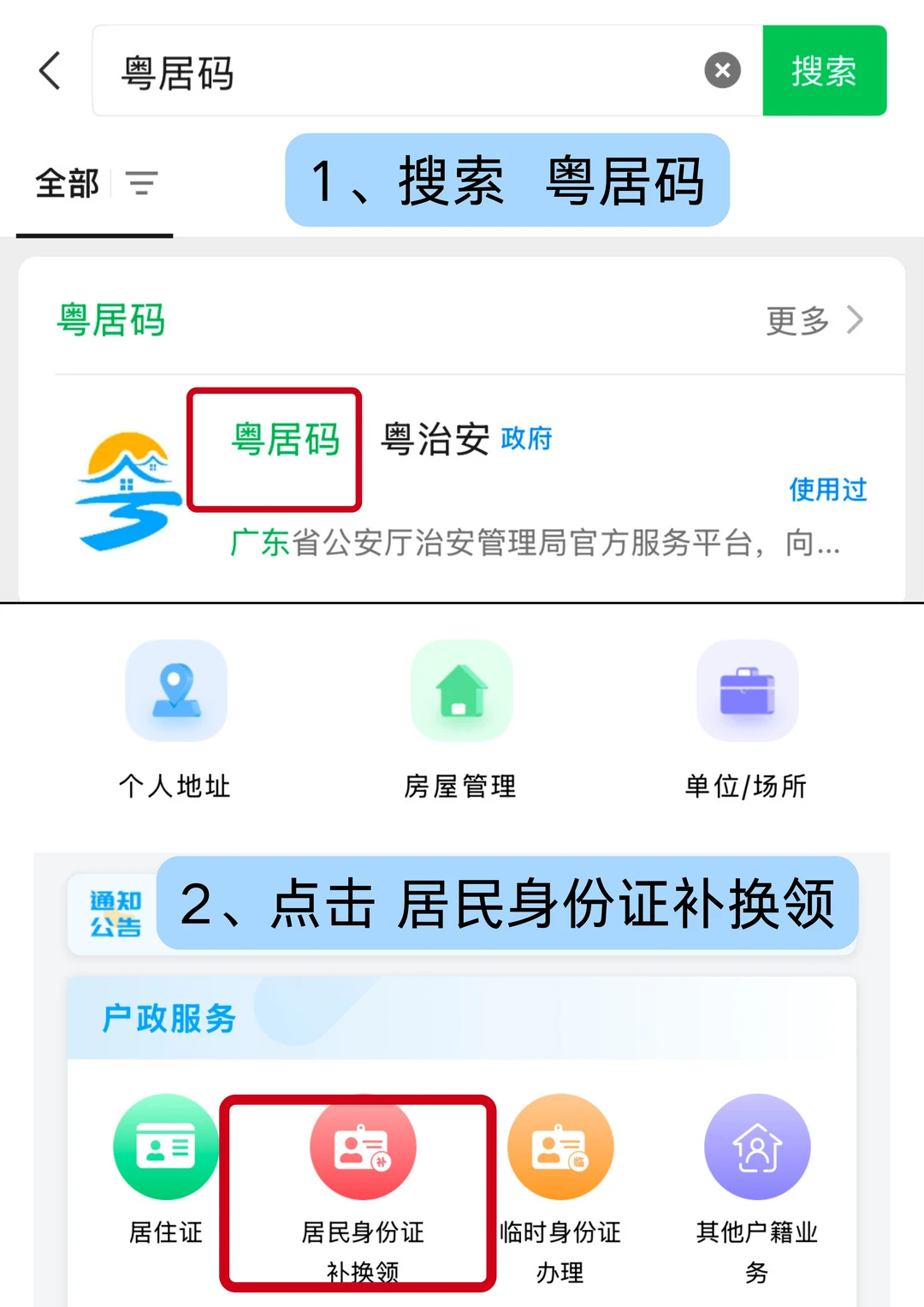Select the 房屋管理 house icon
The width and height of the screenshot is (924, 1307).
461,691
